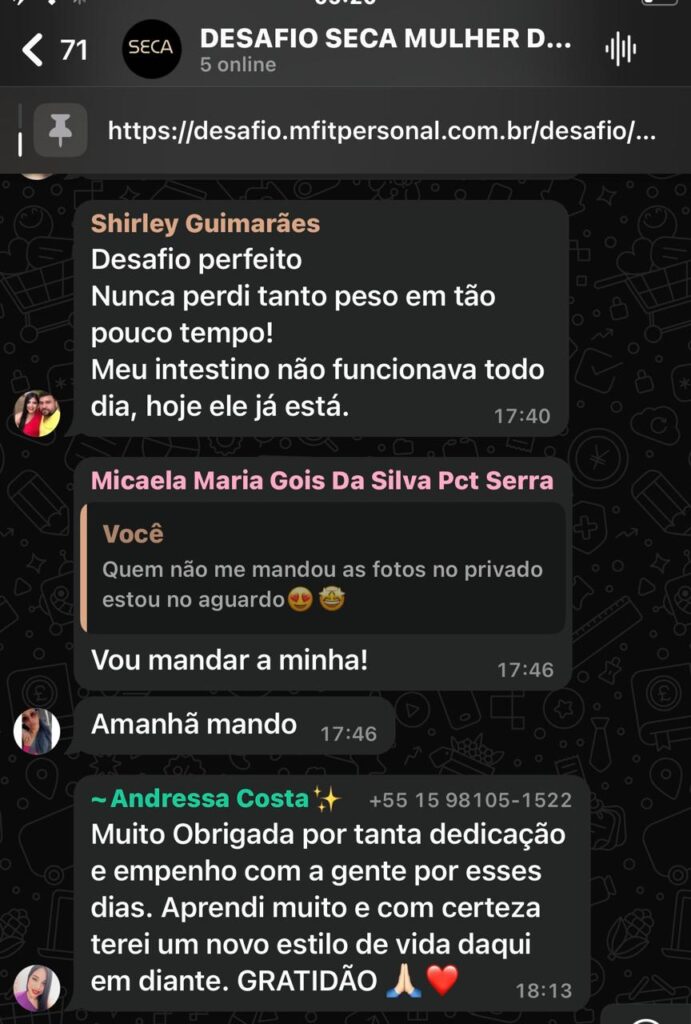Tap the Micaela Maria Gois sender name
Image resolution: width=691 pixels, height=1024 pixels.
pyautogui.click(x=322, y=480)
